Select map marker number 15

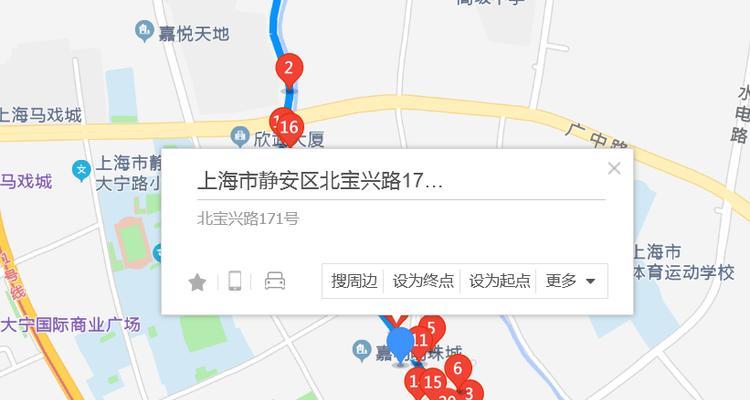click(x=433, y=381)
